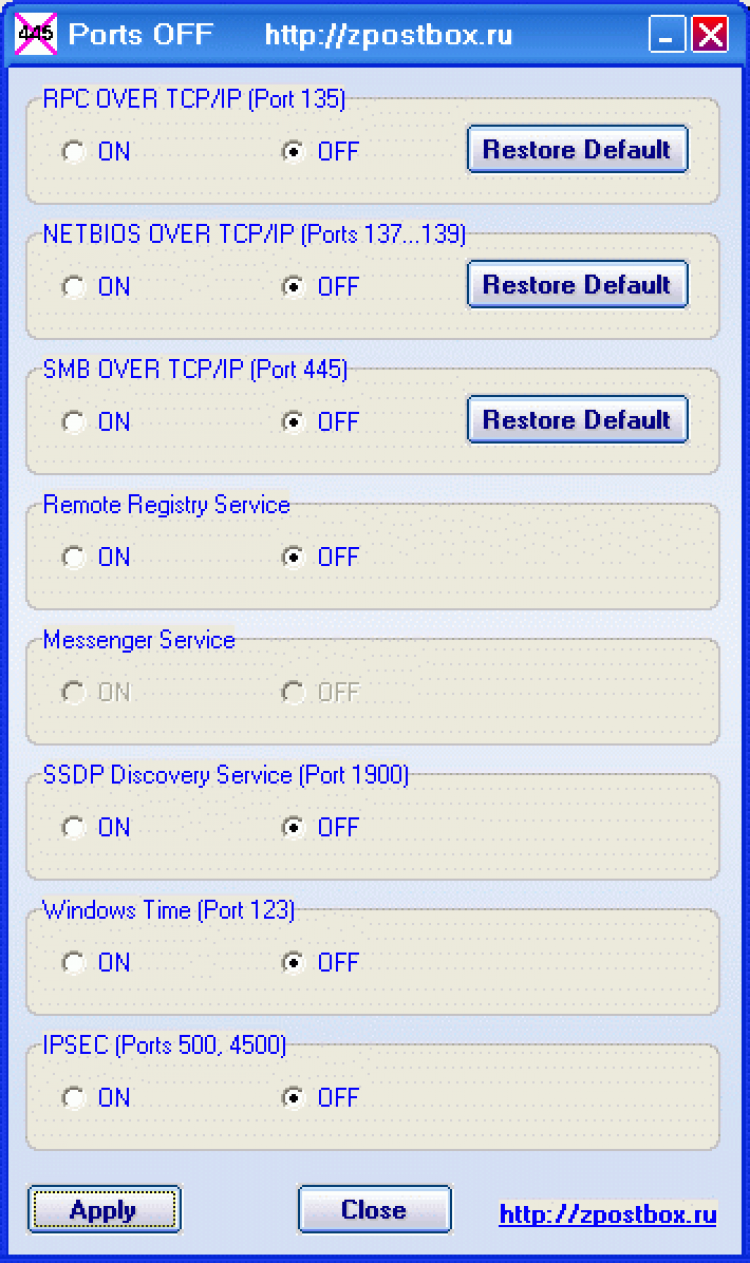Choose OFF for SSDP Discovery Service
The height and width of the screenshot is (1263, 750).
coord(293,827)
